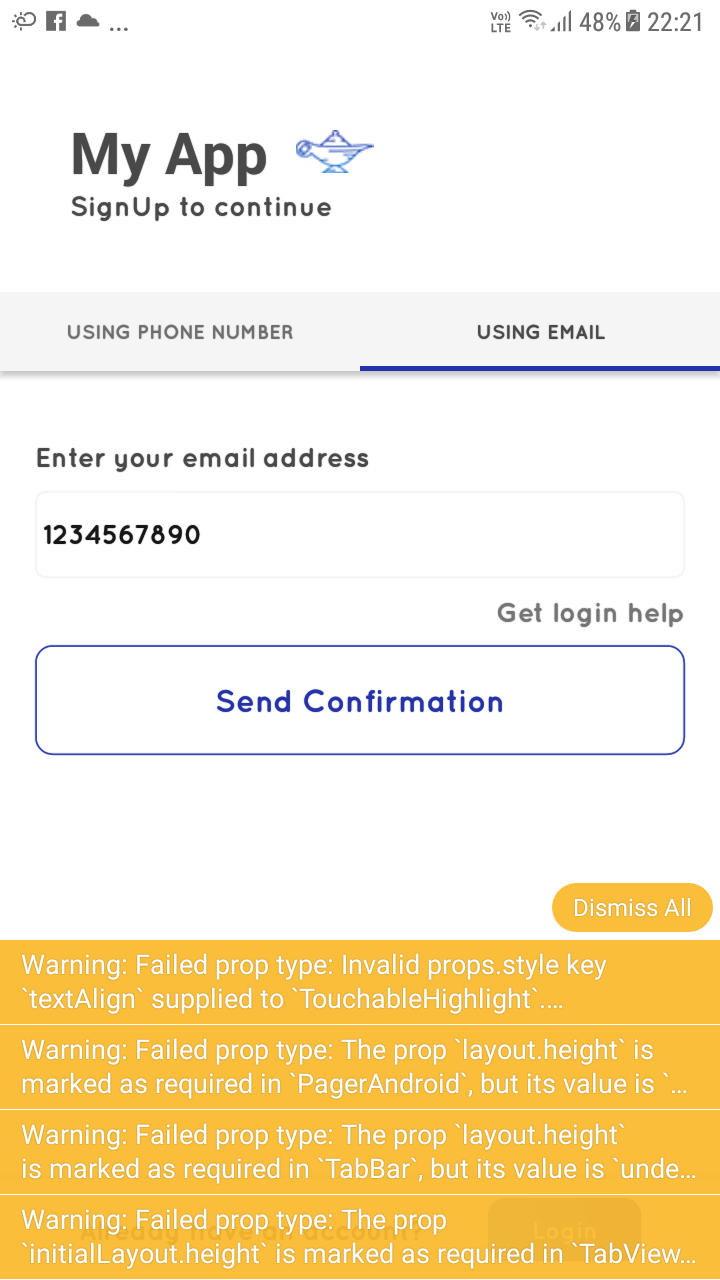Open the TabView initialLayout.height warning
Viewport: 720px width, 1280px height.
(x=360, y=1237)
